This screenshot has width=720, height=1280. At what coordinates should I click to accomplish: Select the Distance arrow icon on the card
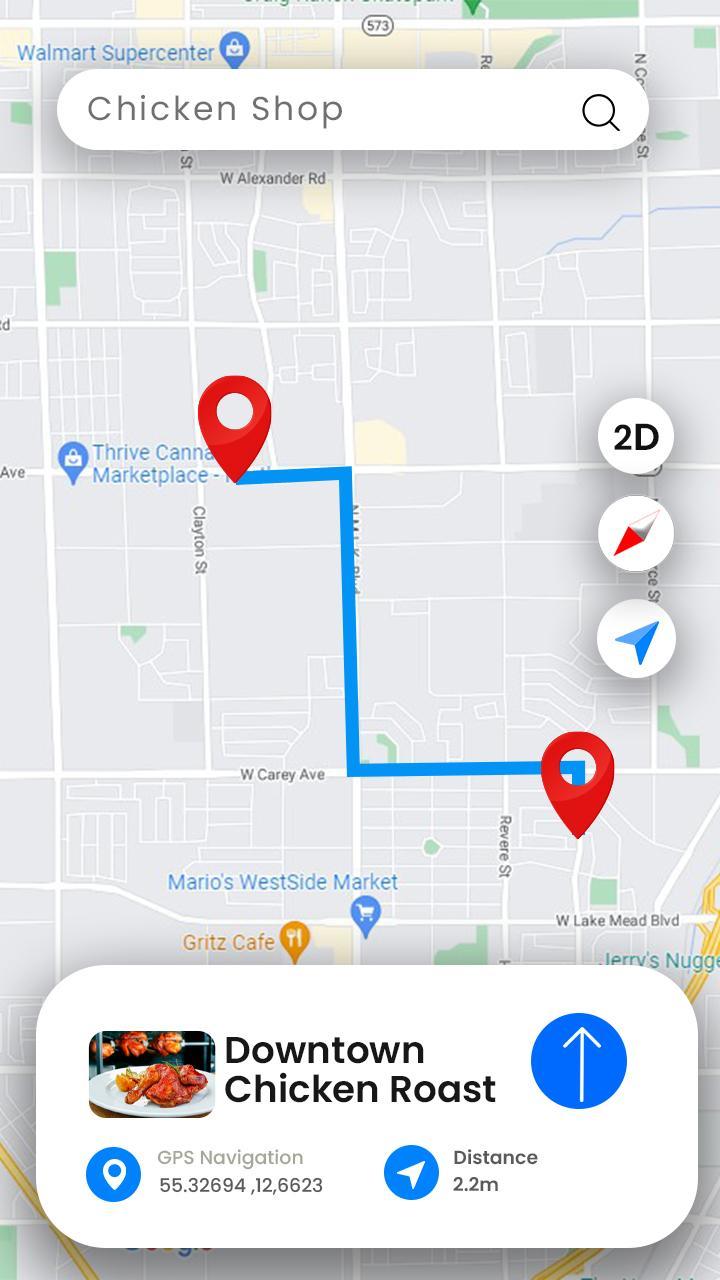(413, 1174)
